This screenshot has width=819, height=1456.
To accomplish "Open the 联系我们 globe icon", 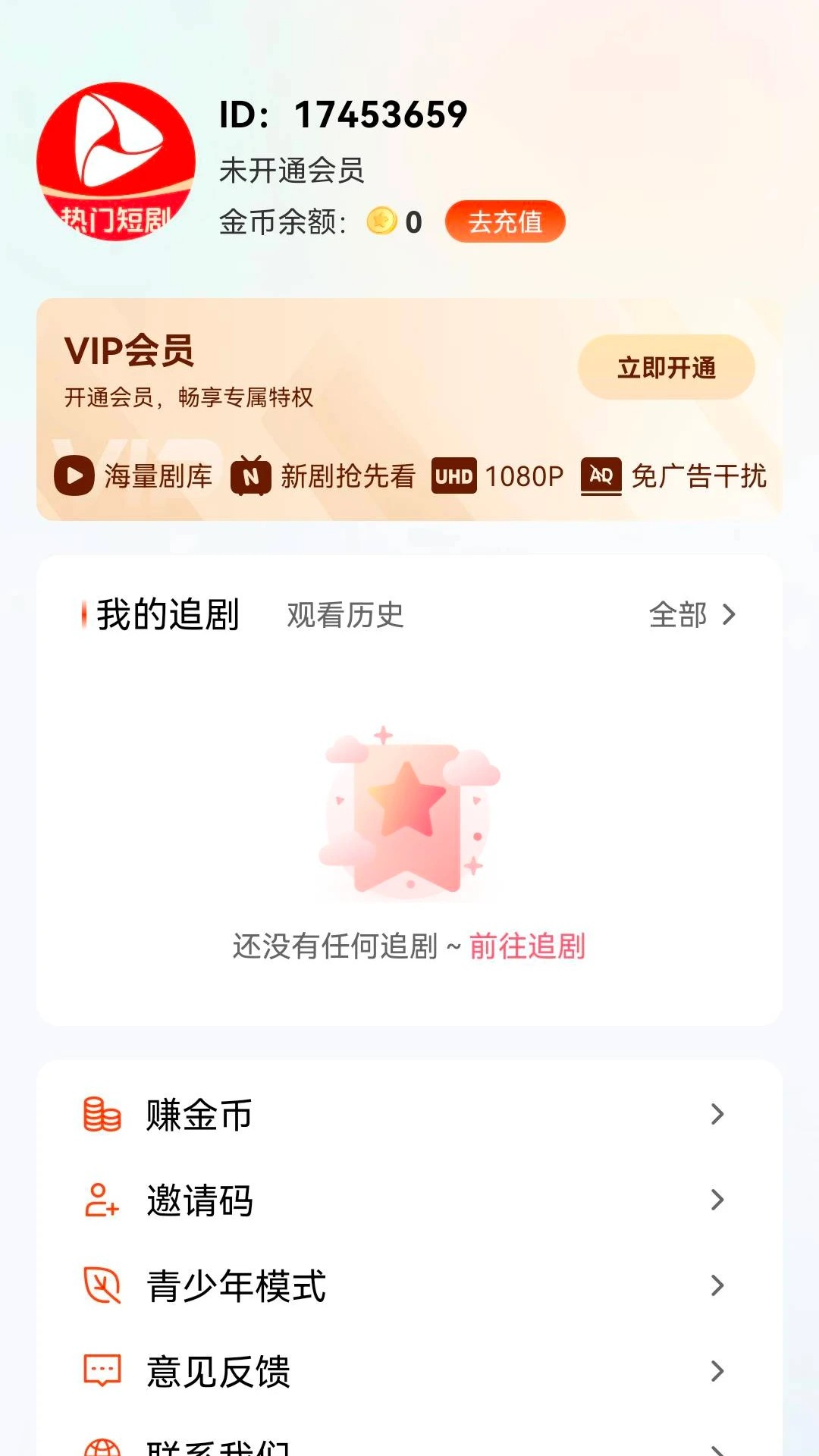I will (x=101, y=1445).
